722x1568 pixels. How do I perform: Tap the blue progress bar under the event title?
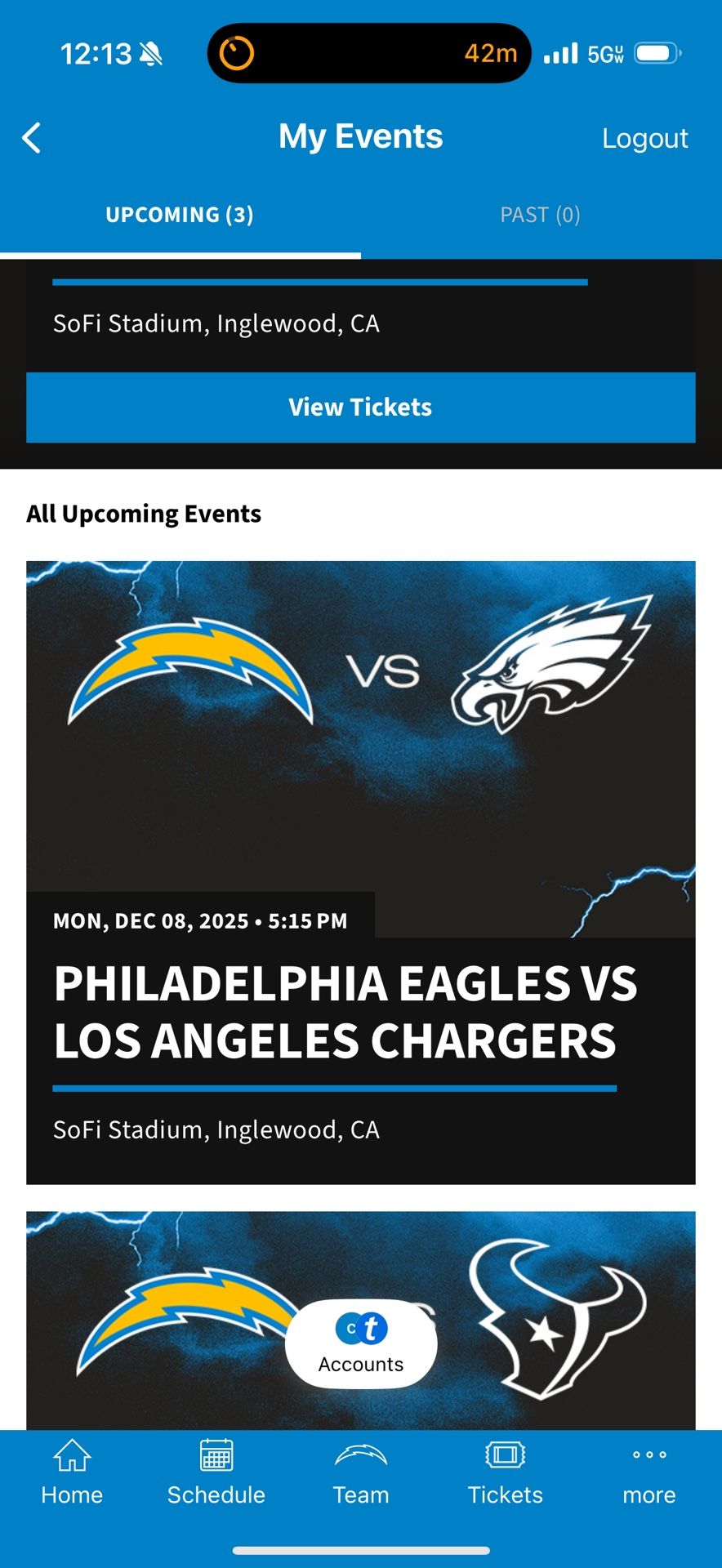[335, 1088]
